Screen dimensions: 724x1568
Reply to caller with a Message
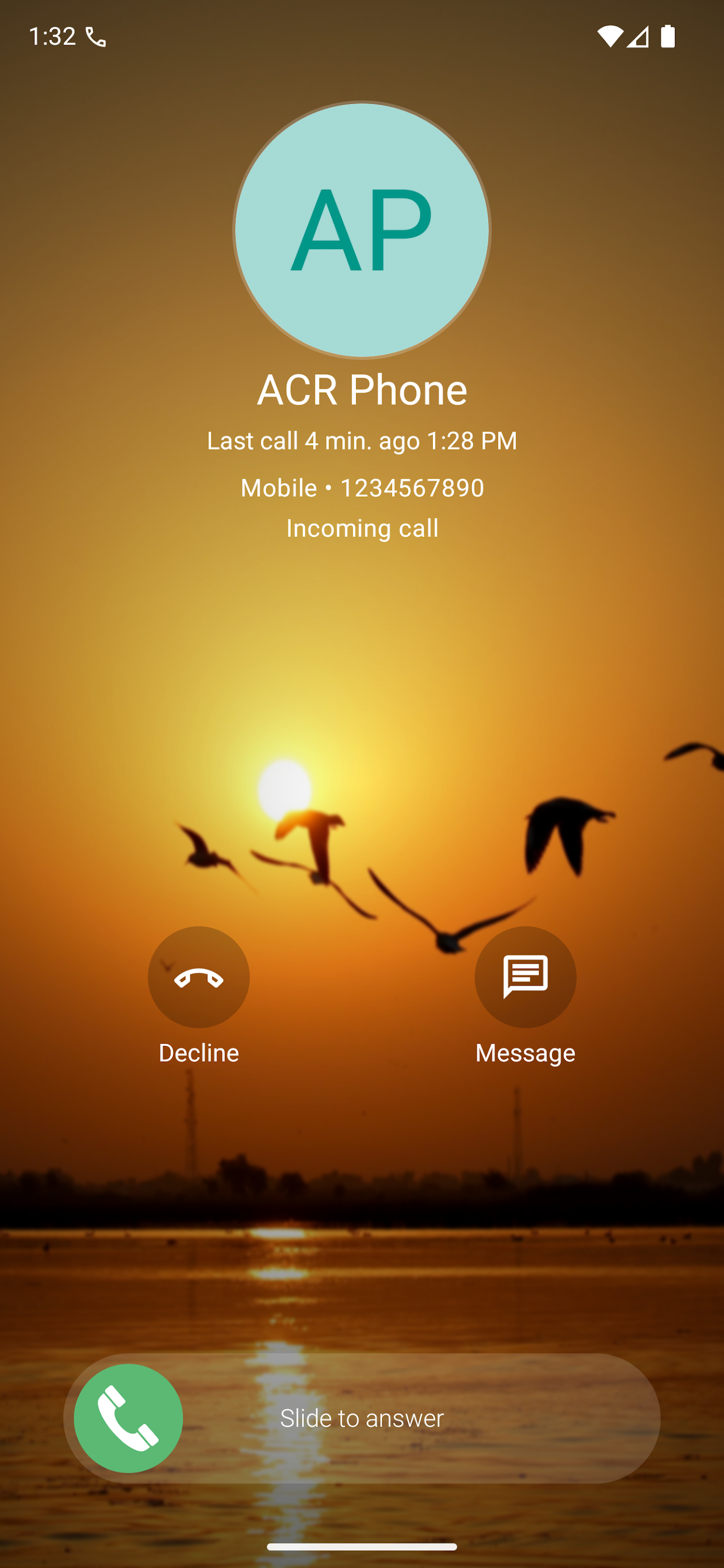coord(525,977)
